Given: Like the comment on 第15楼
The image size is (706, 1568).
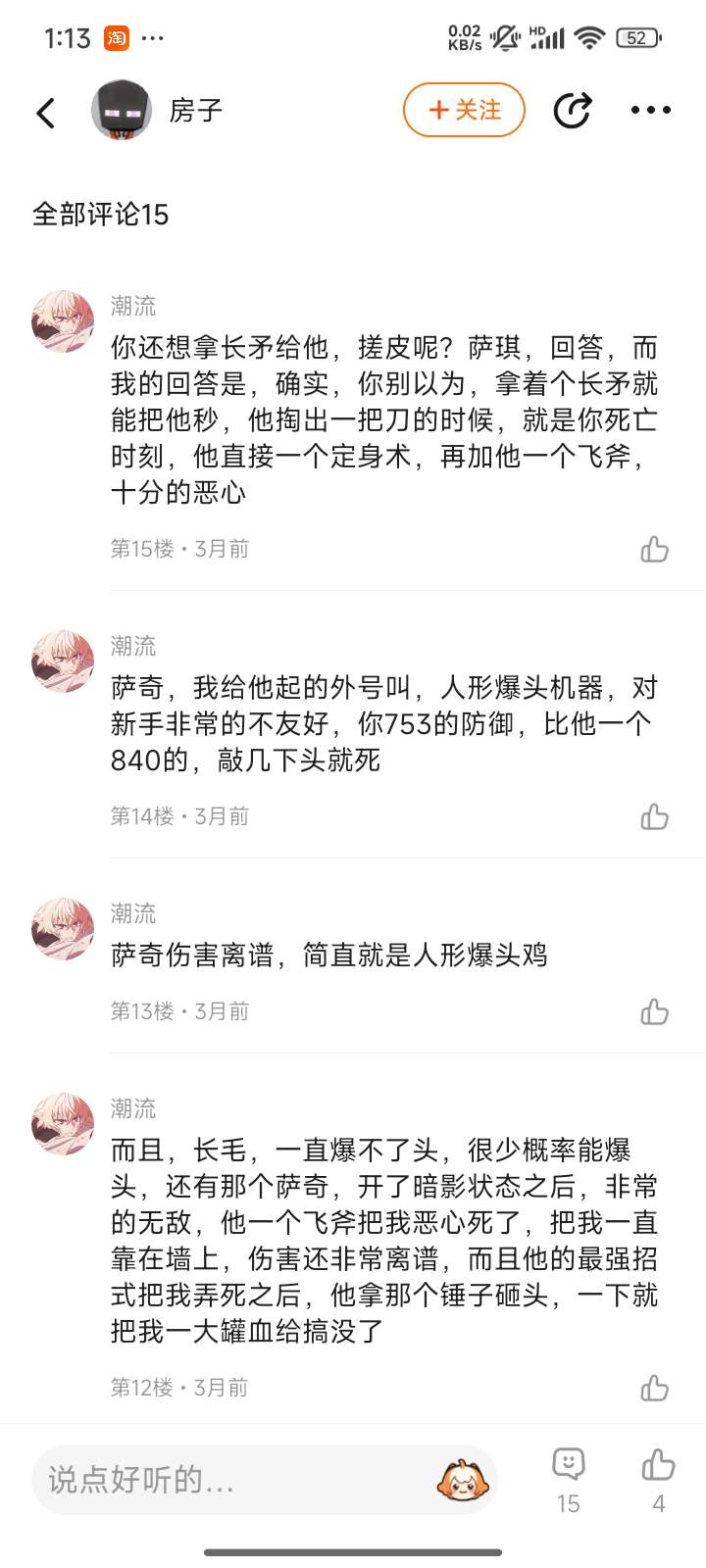Looking at the screenshot, I should click(654, 549).
